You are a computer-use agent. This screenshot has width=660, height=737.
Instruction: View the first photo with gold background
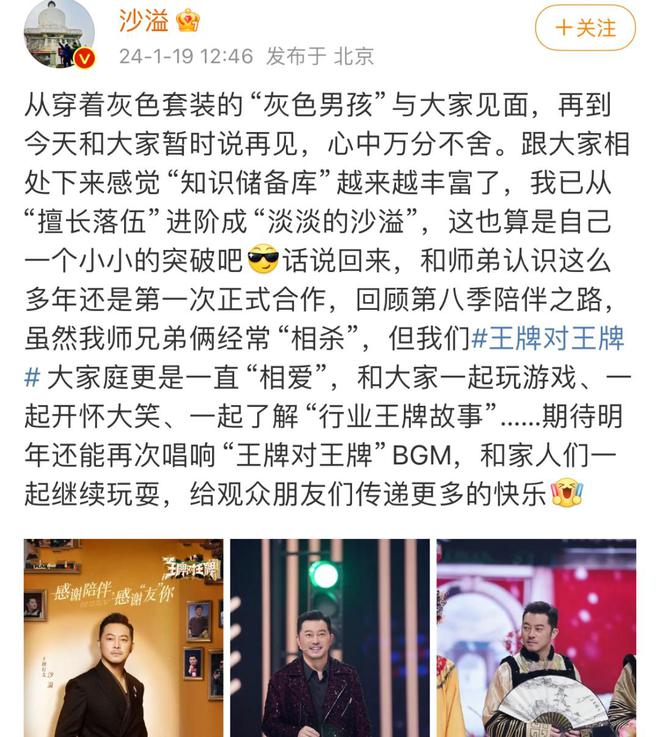tap(123, 638)
